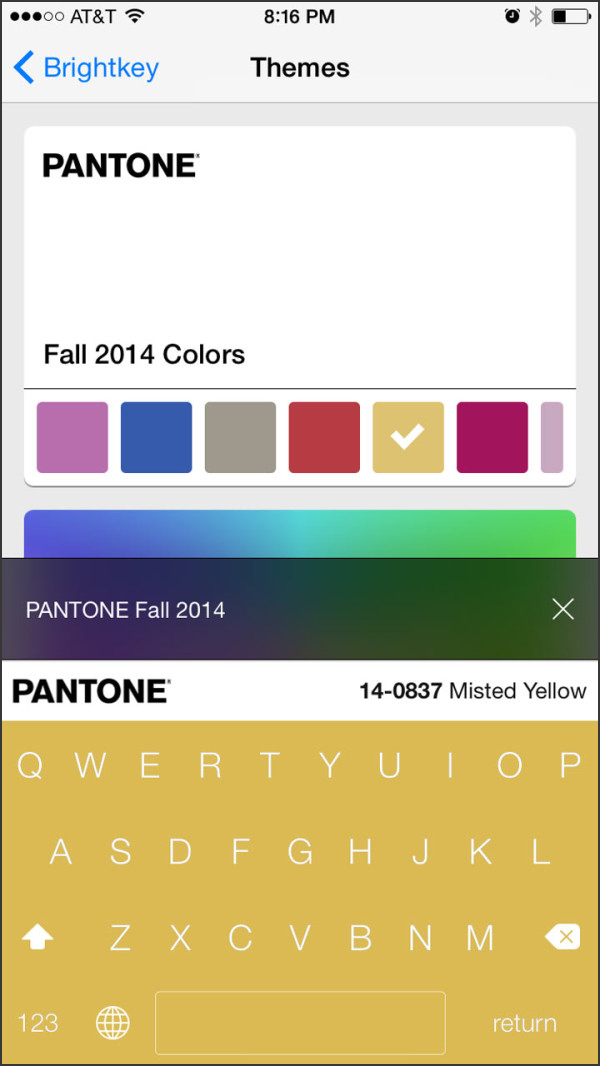
Task: Tap the checked Misted Yellow swatch
Action: (408, 437)
